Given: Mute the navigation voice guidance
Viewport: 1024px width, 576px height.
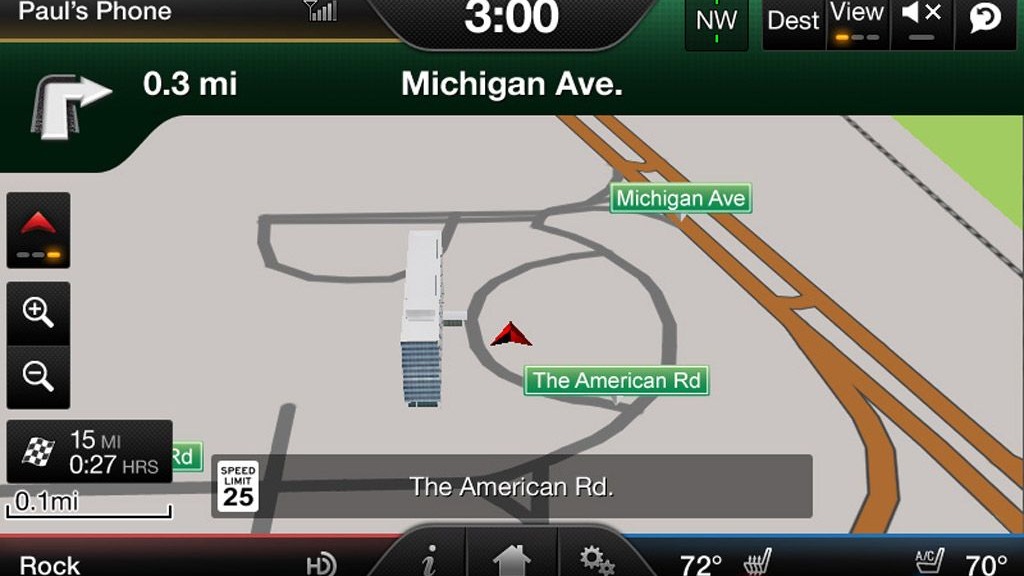Looking at the screenshot, I should click(921, 20).
